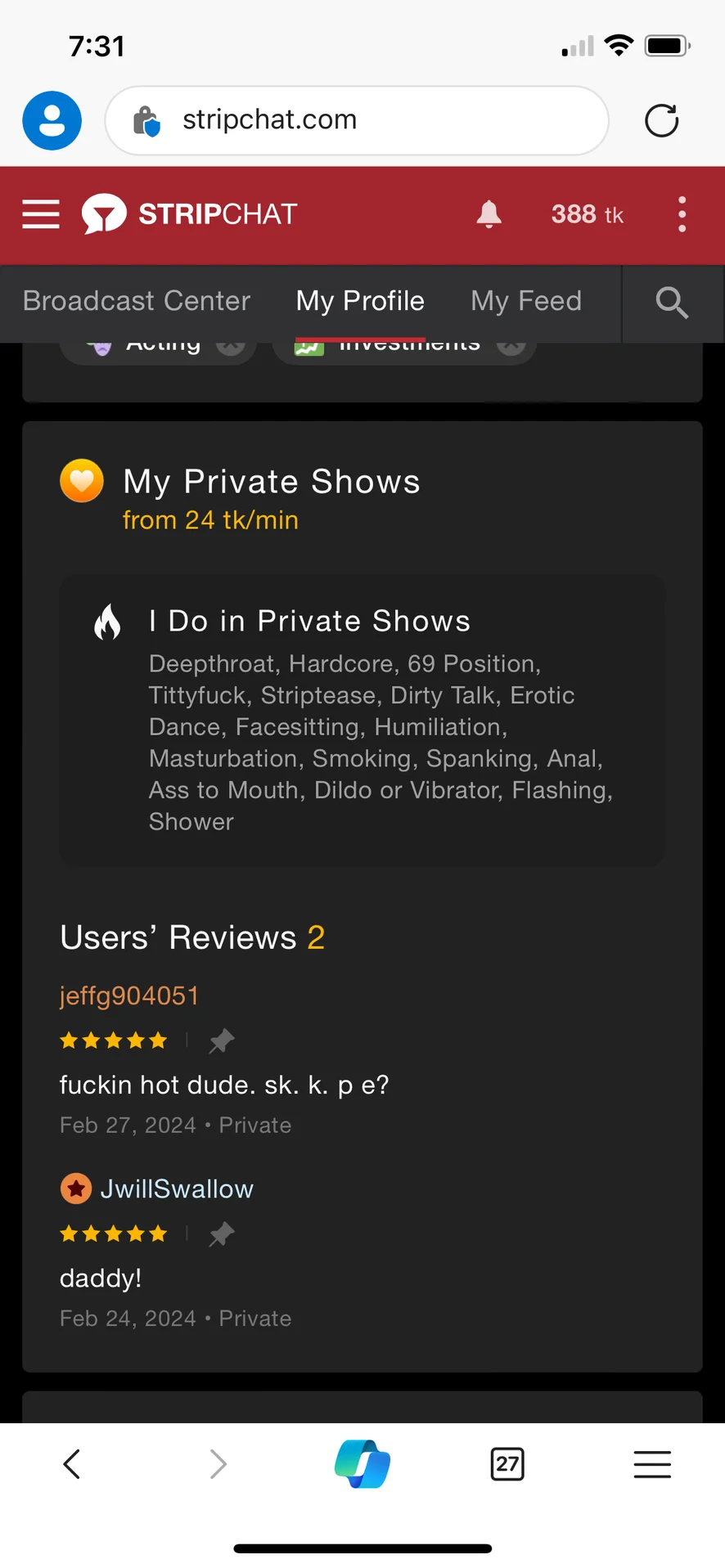Image resolution: width=725 pixels, height=1568 pixels.
Task: Open reviewer jeffg904051's profile
Action: (129, 995)
